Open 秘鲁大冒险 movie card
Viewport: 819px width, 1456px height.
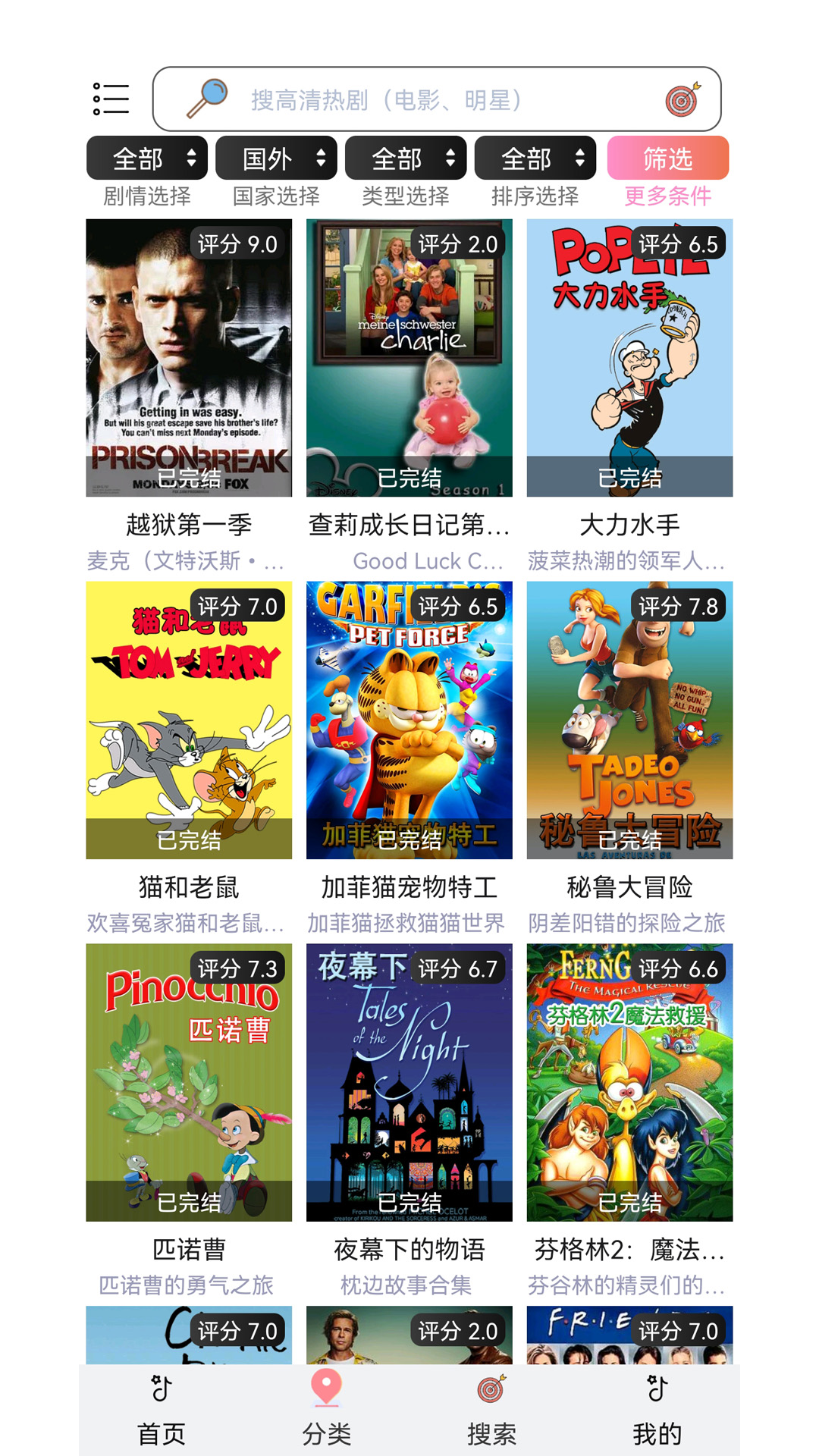(x=629, y=720)
